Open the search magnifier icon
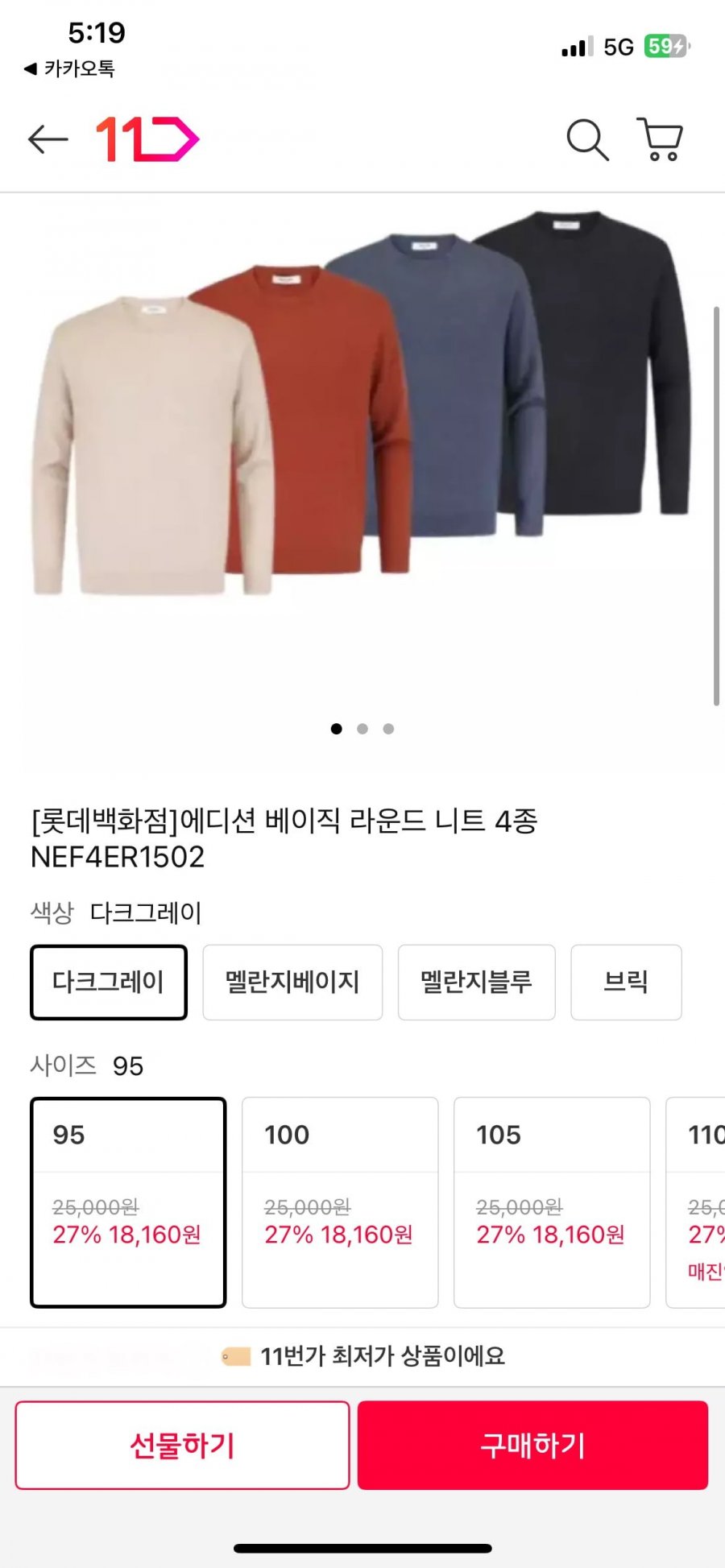The height and width of the screenshot is (1568, 725). [x=587, y=140]
